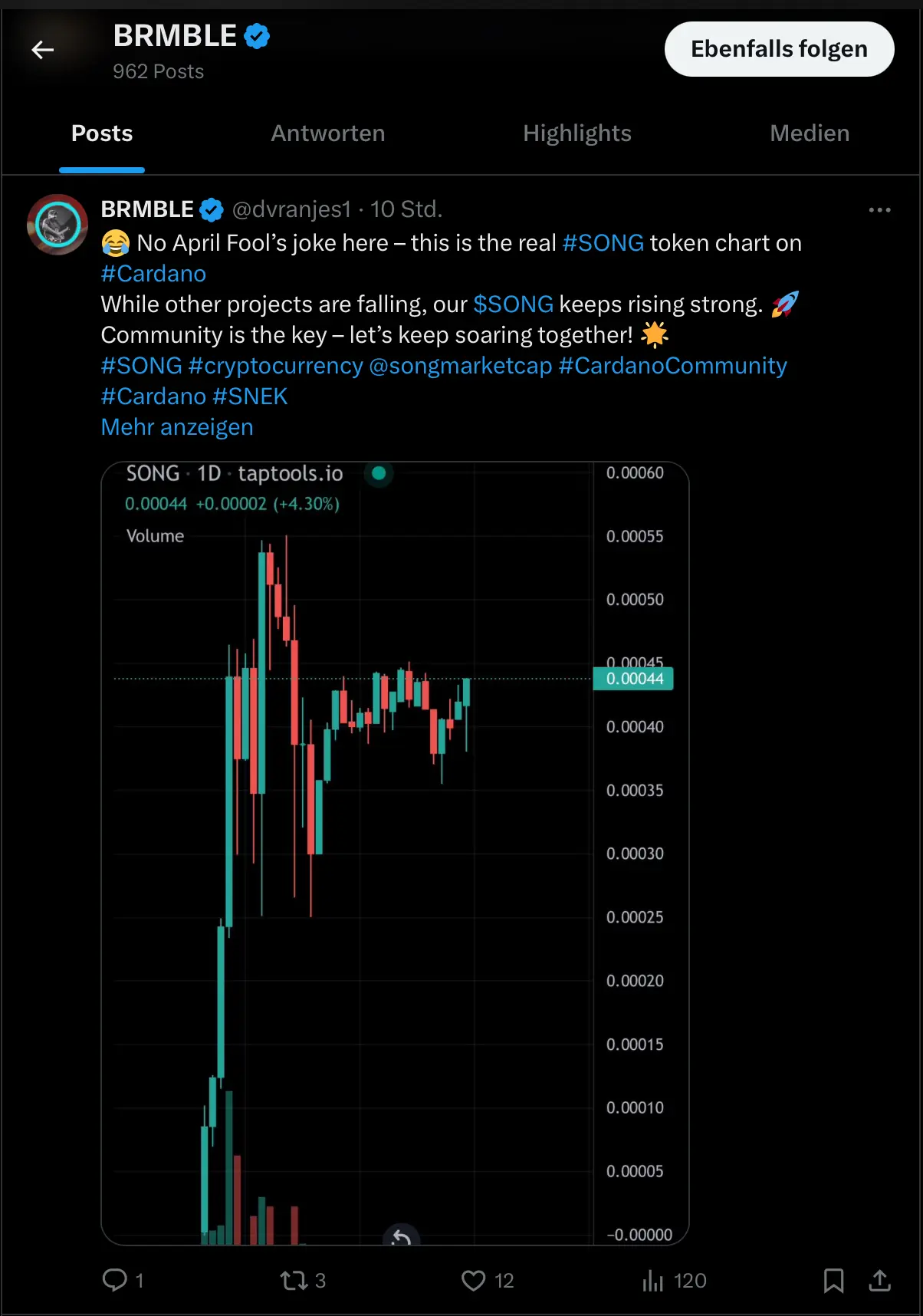Open BRMBLE's profile picture on the post

pos(57,225)
